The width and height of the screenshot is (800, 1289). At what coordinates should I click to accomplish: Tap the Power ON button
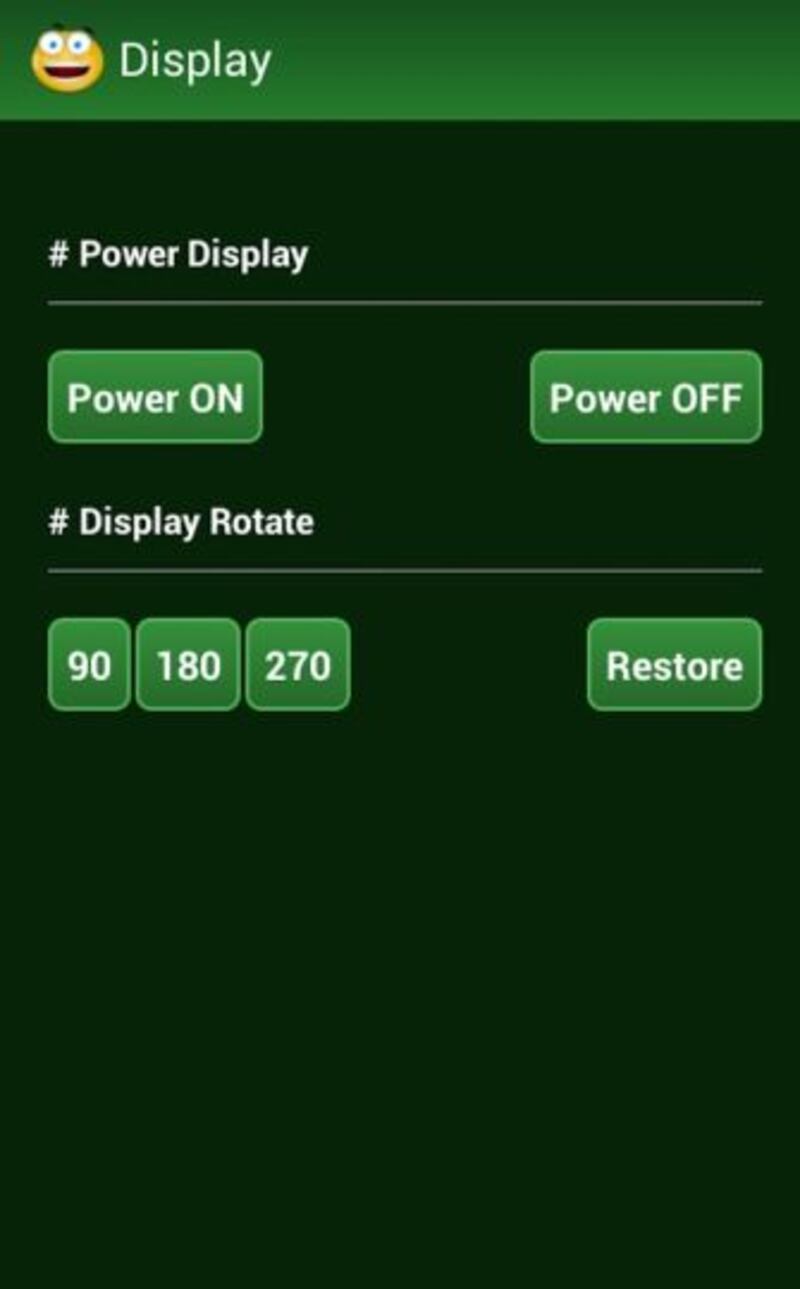[155, 397]
